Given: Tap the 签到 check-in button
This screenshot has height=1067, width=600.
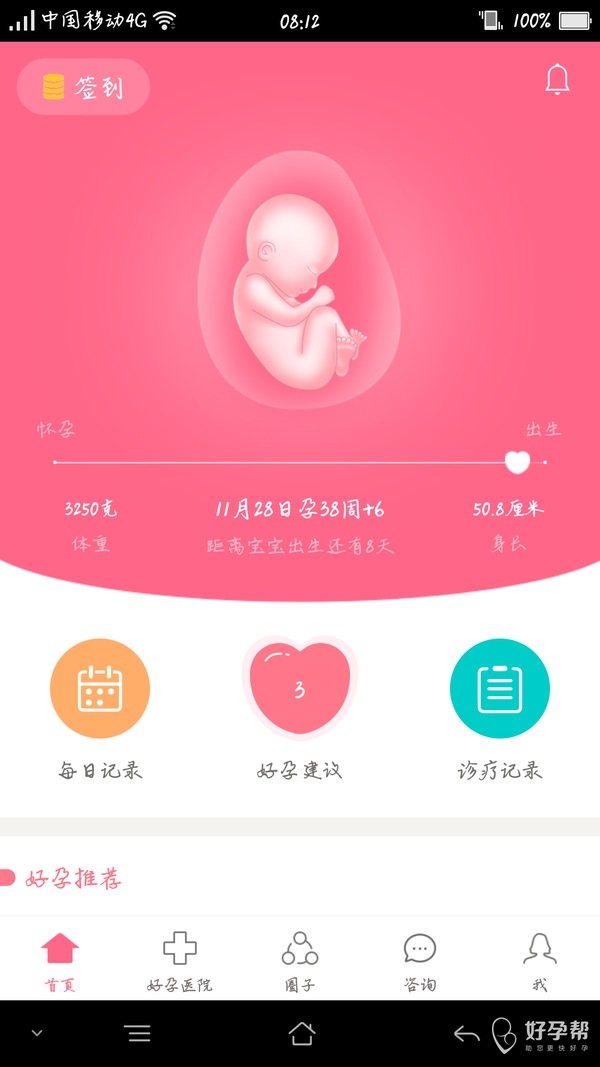Looking at the screenshot, I should [x=83, y=87].
